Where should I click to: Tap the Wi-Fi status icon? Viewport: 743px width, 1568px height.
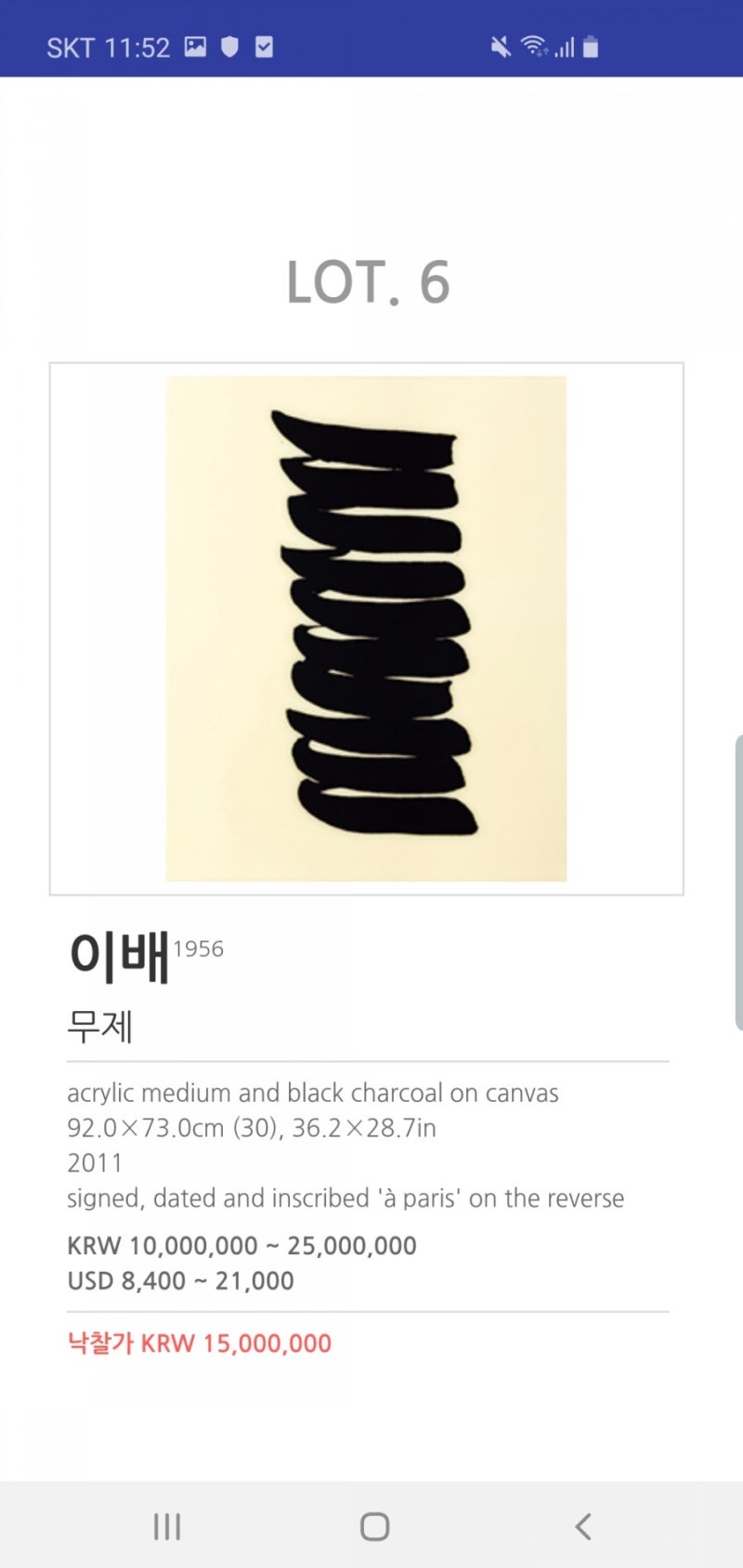coord(534,47)
